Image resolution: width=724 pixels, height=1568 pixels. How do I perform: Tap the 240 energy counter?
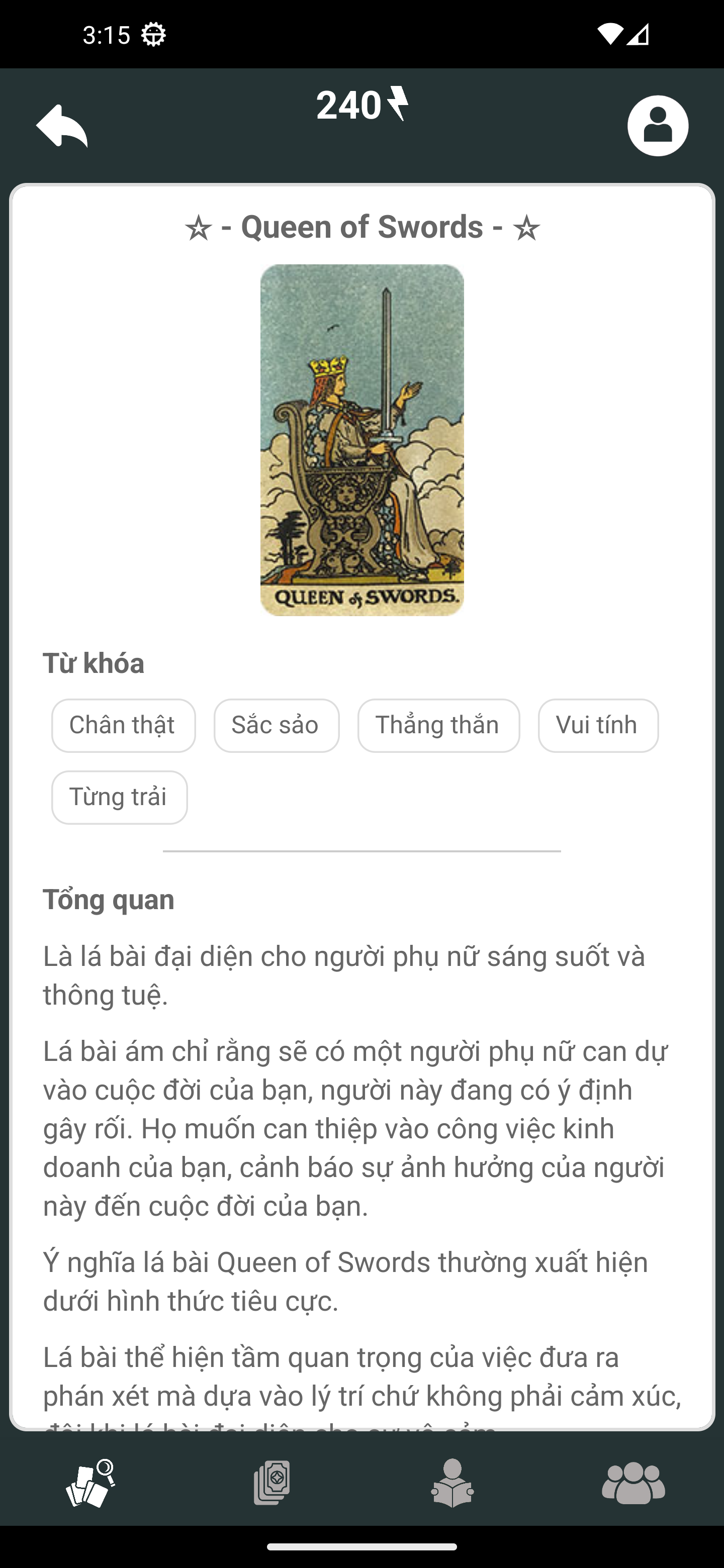click(x=361, y=105)
